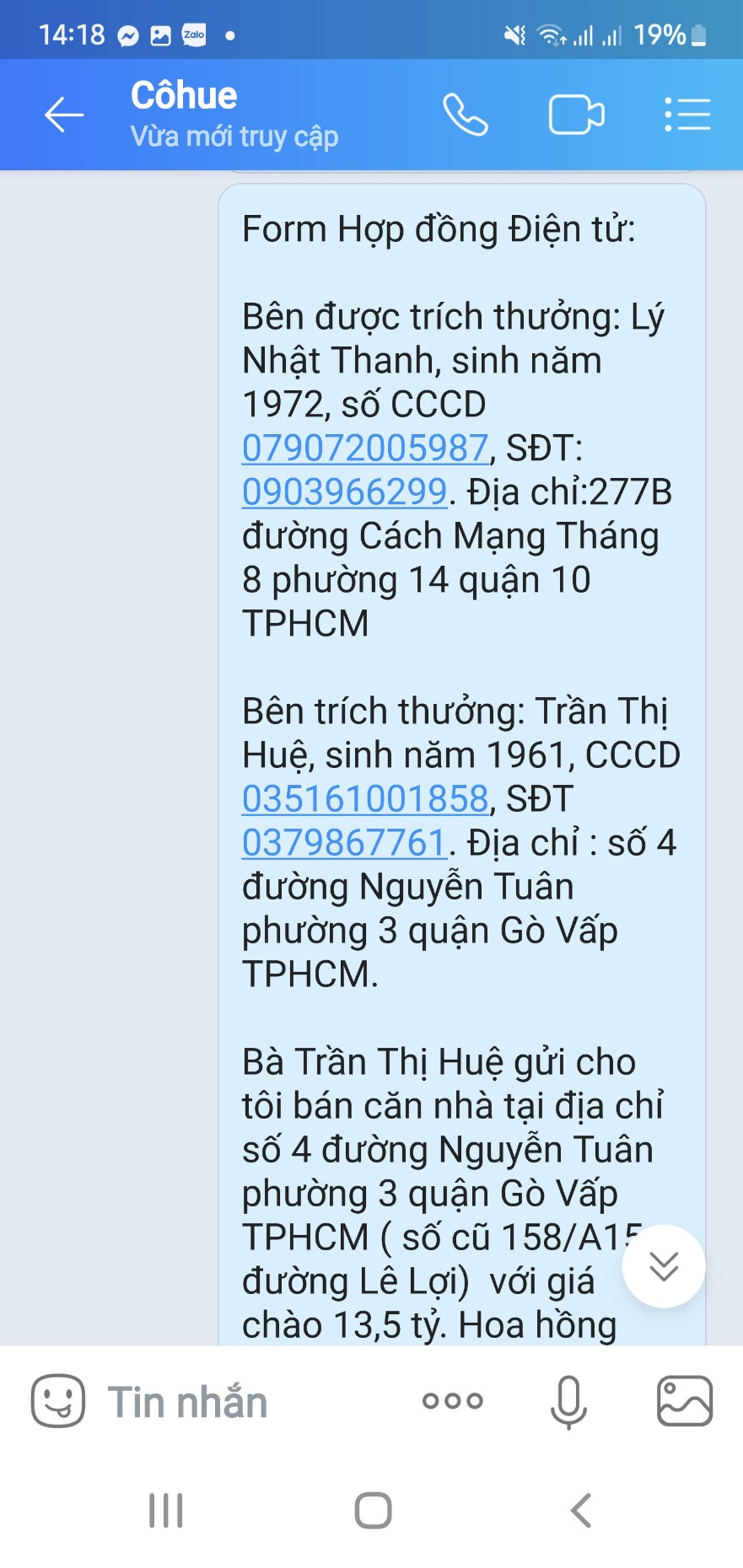
Task: Call the phone number 0903966299
Action: click(x=344, y=491)
